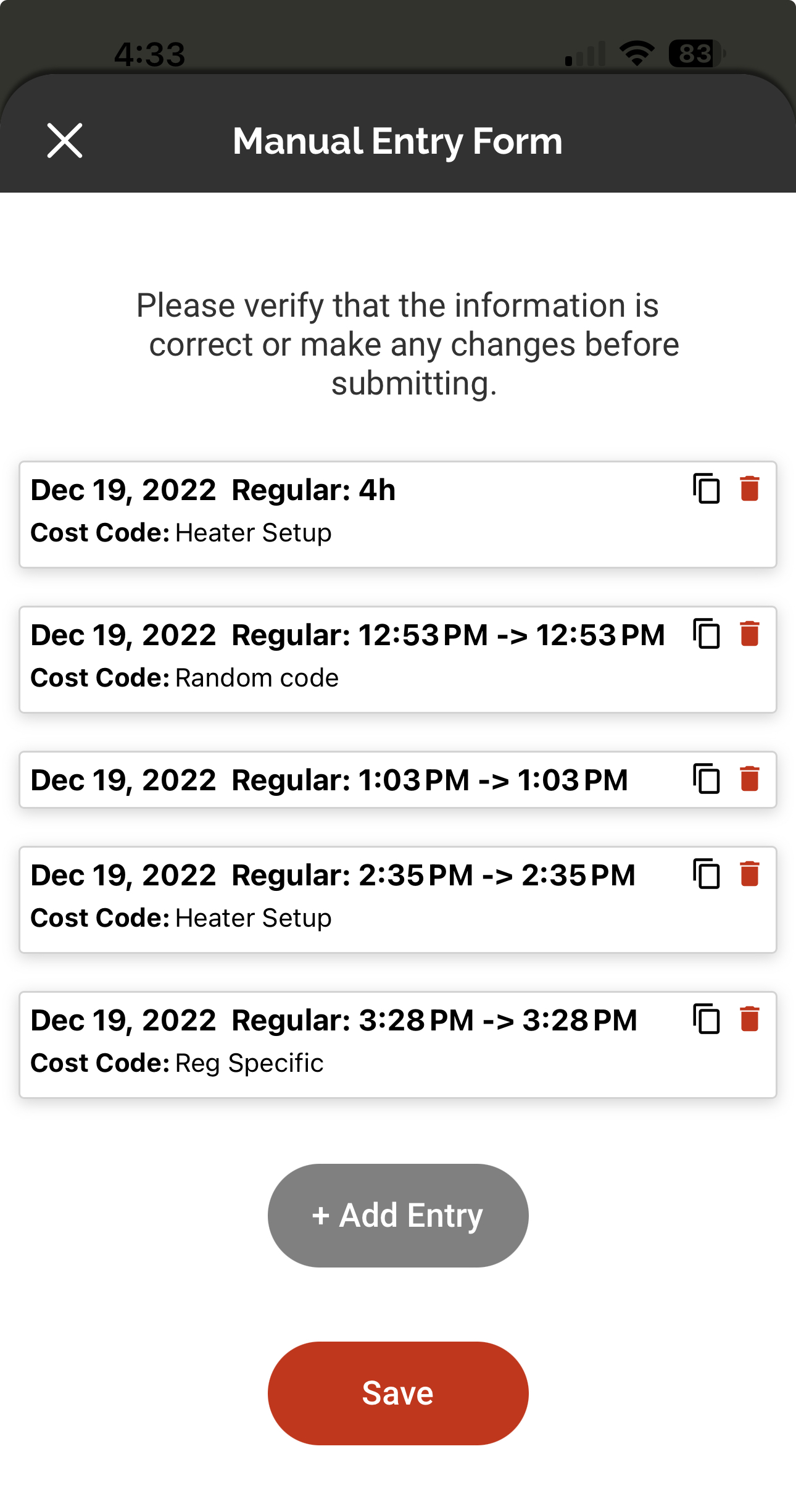The image size is (796, 1512).
Task: Duplicate the 3:28 PM Reg Specific entry
Action: click(x=707, y=1019)
